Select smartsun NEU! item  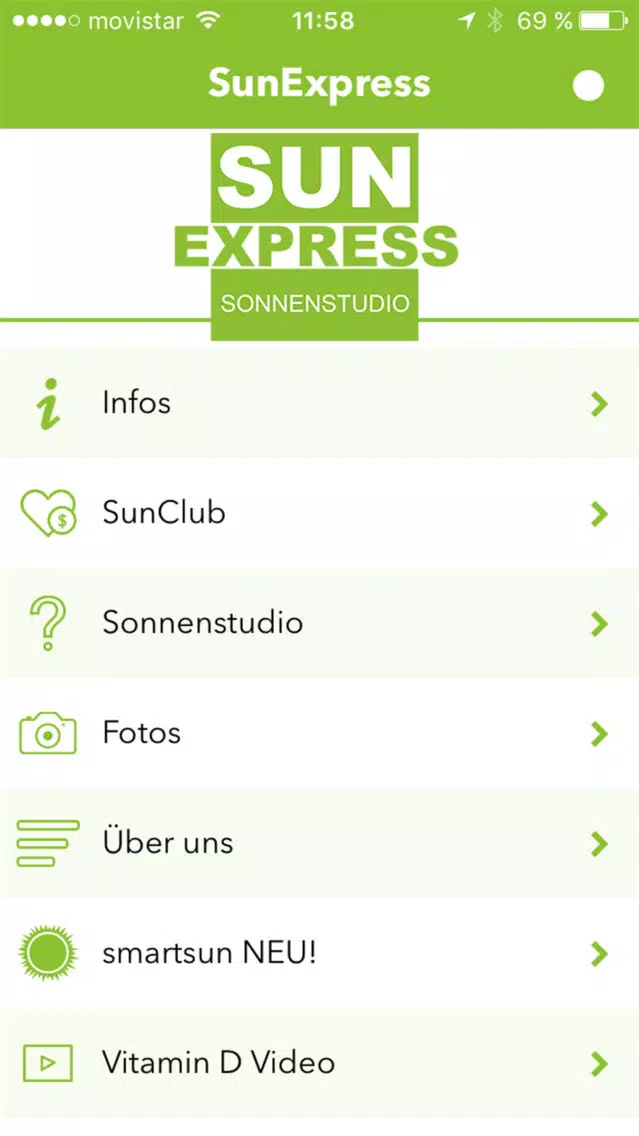(320, 953)
